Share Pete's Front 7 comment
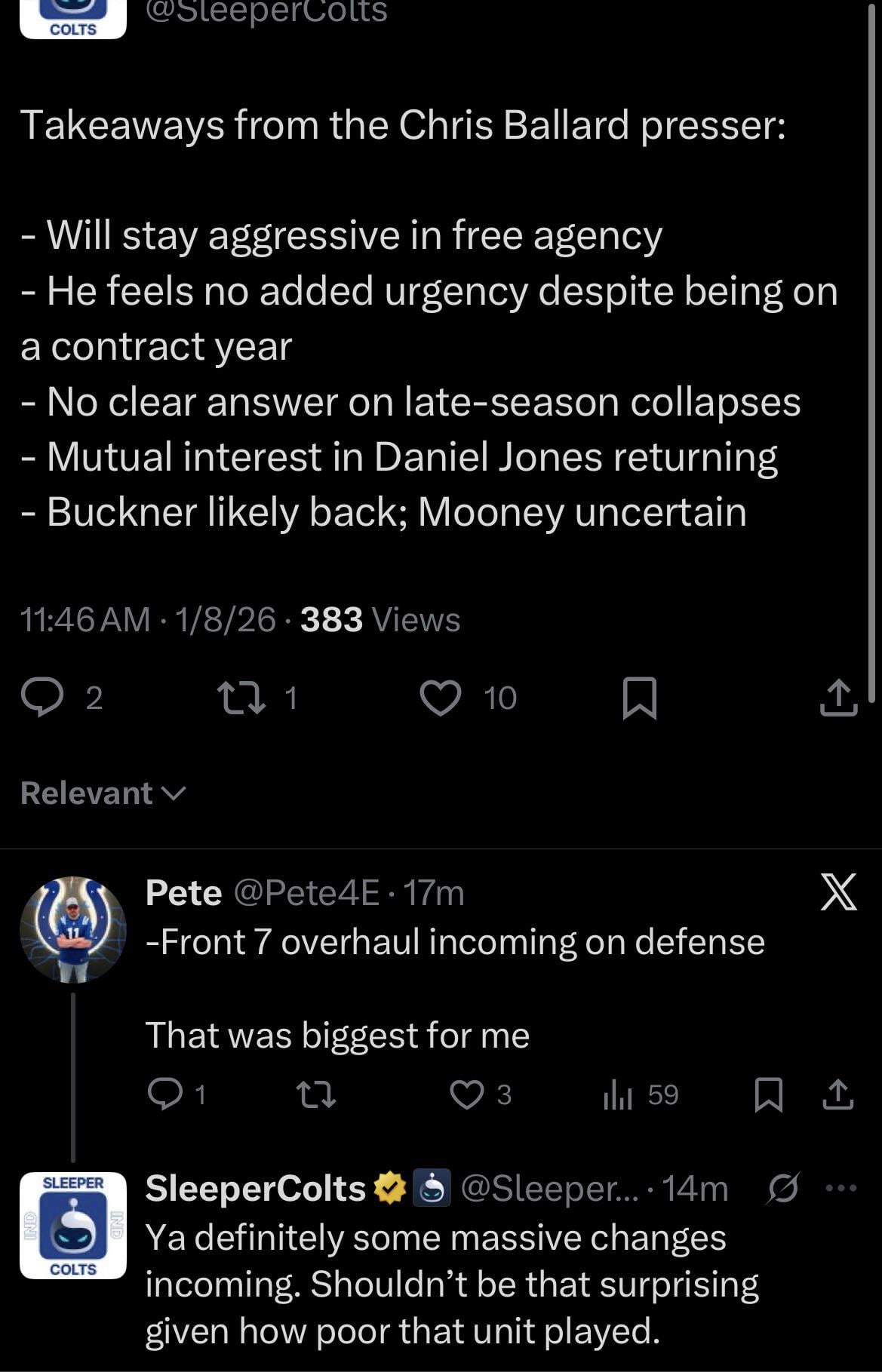 point(838,1094)
